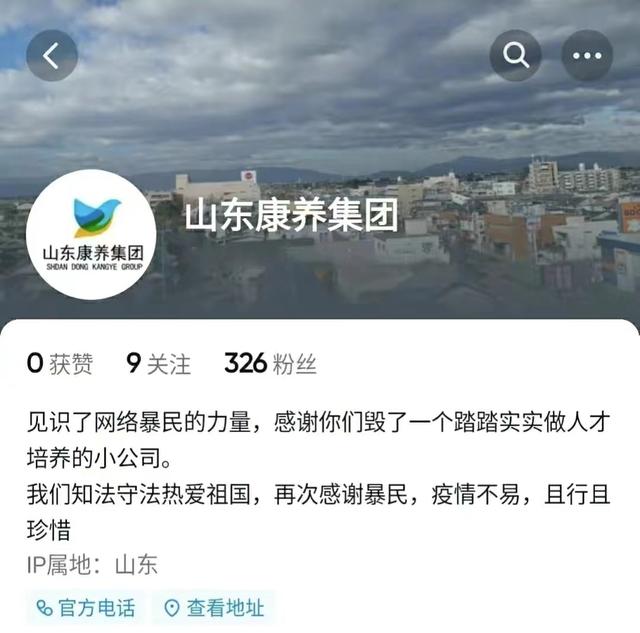The height and width of the screenshot is (633, 640).
Task: Open search via the magnifier icon
Action: tap(516, 55)
